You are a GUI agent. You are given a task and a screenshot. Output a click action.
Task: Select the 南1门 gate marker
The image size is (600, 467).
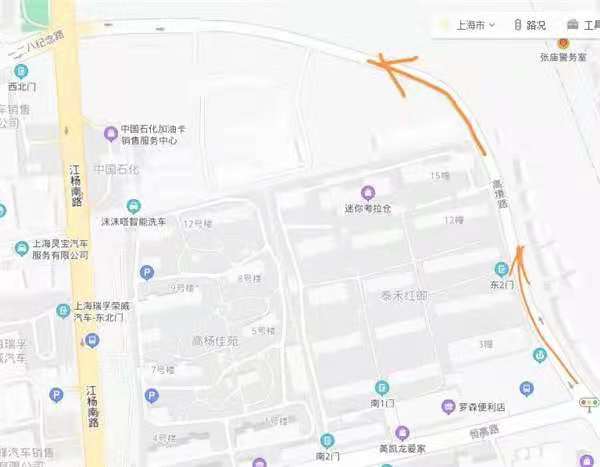pos(381,387)
